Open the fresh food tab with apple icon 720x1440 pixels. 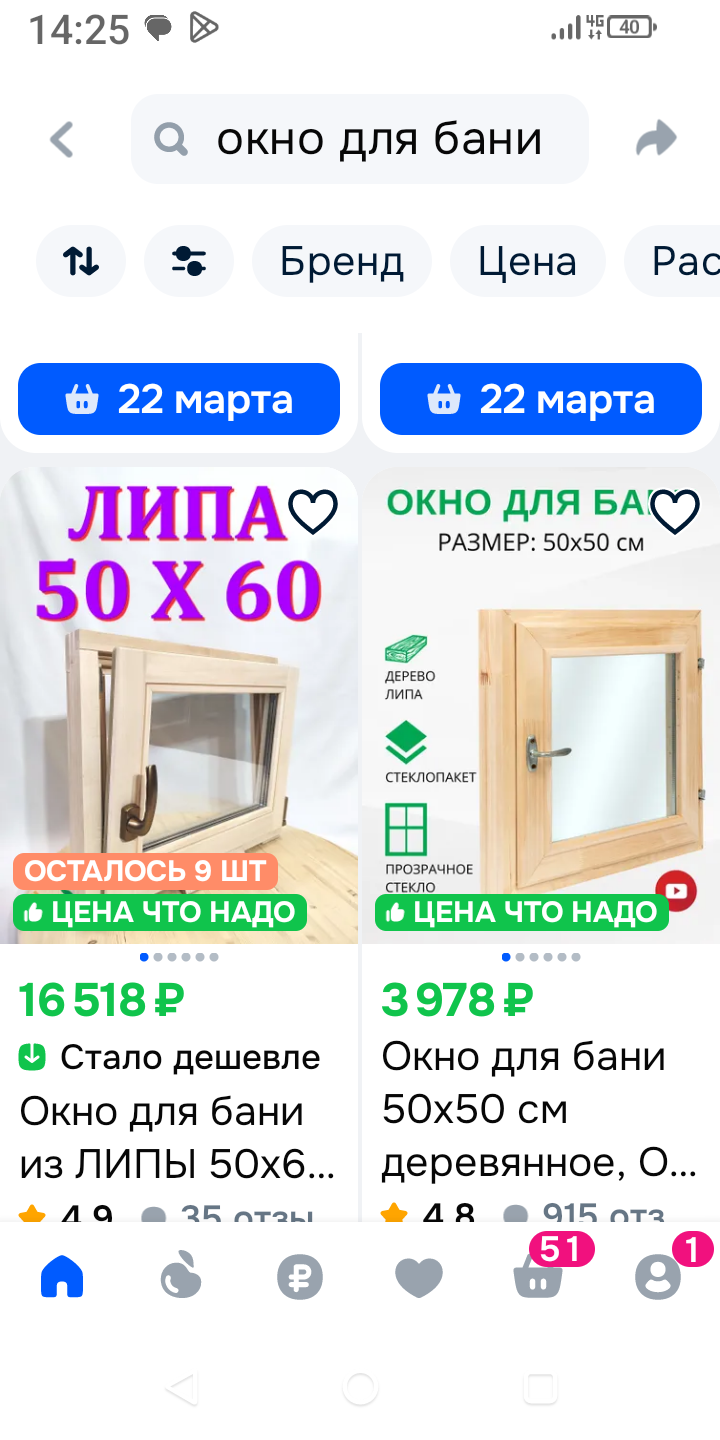point(181,1277)
